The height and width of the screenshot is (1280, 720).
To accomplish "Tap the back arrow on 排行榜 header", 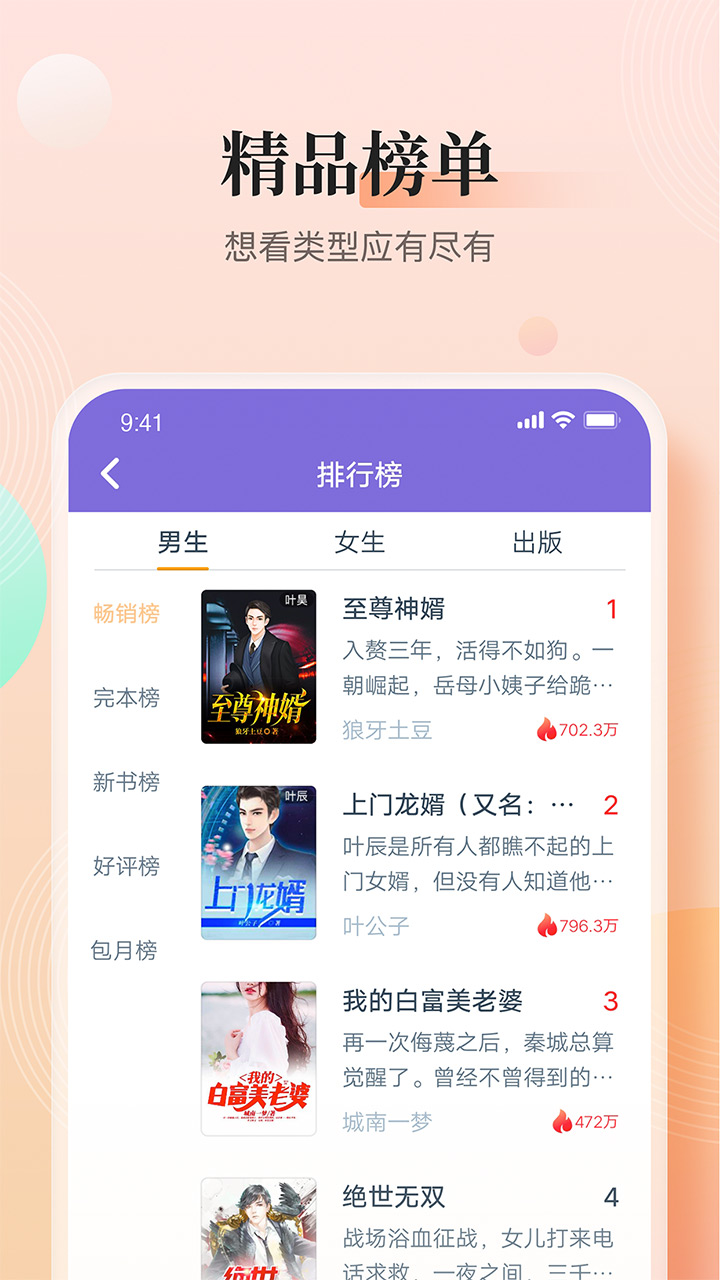I will pos(110,474).
